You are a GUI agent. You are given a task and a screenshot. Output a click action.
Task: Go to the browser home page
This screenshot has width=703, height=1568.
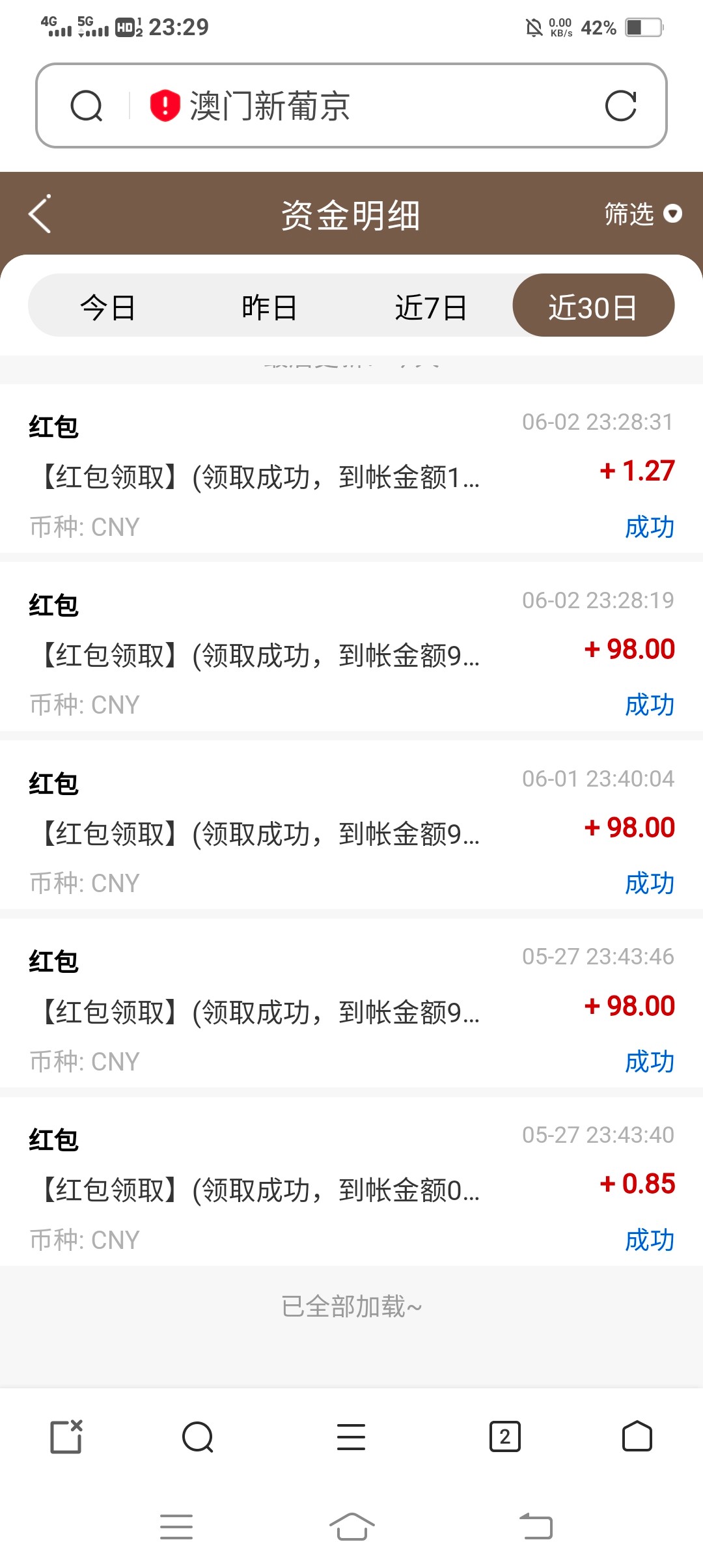[637, 1436]
